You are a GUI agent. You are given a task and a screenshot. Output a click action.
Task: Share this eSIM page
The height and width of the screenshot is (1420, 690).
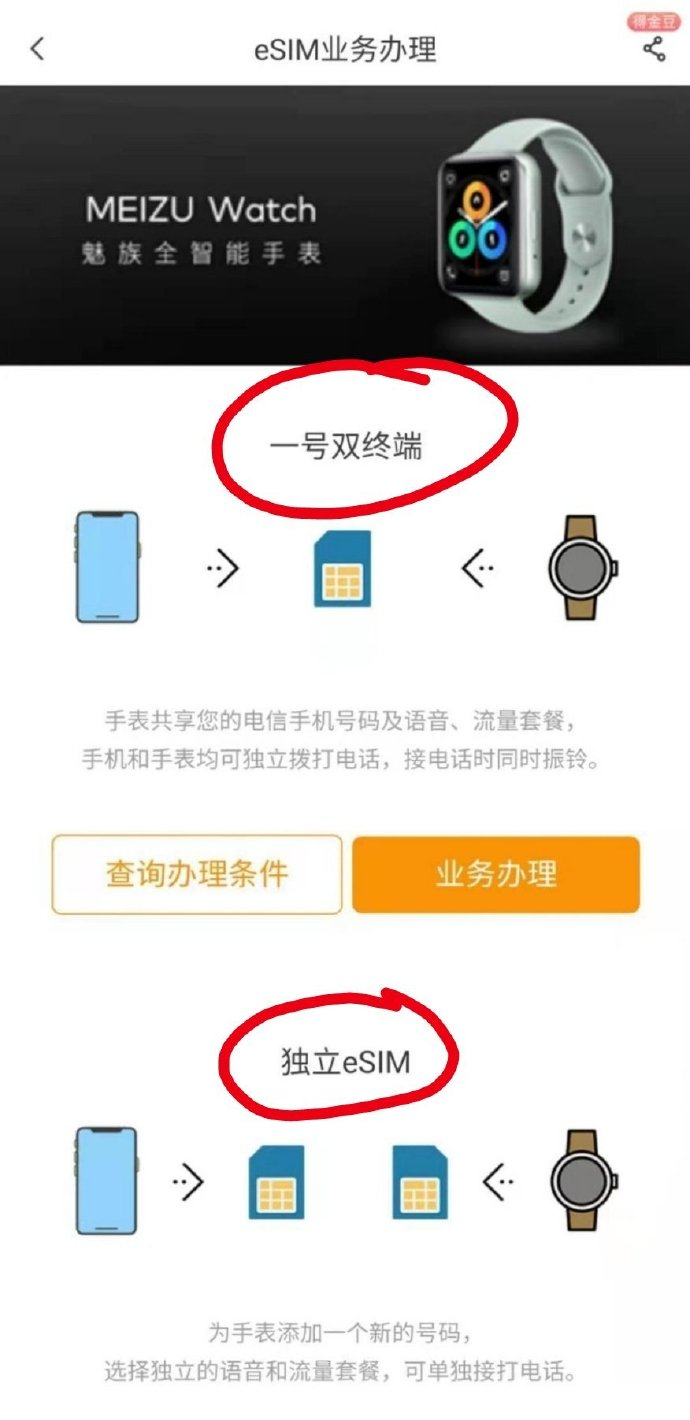[654, 48]
